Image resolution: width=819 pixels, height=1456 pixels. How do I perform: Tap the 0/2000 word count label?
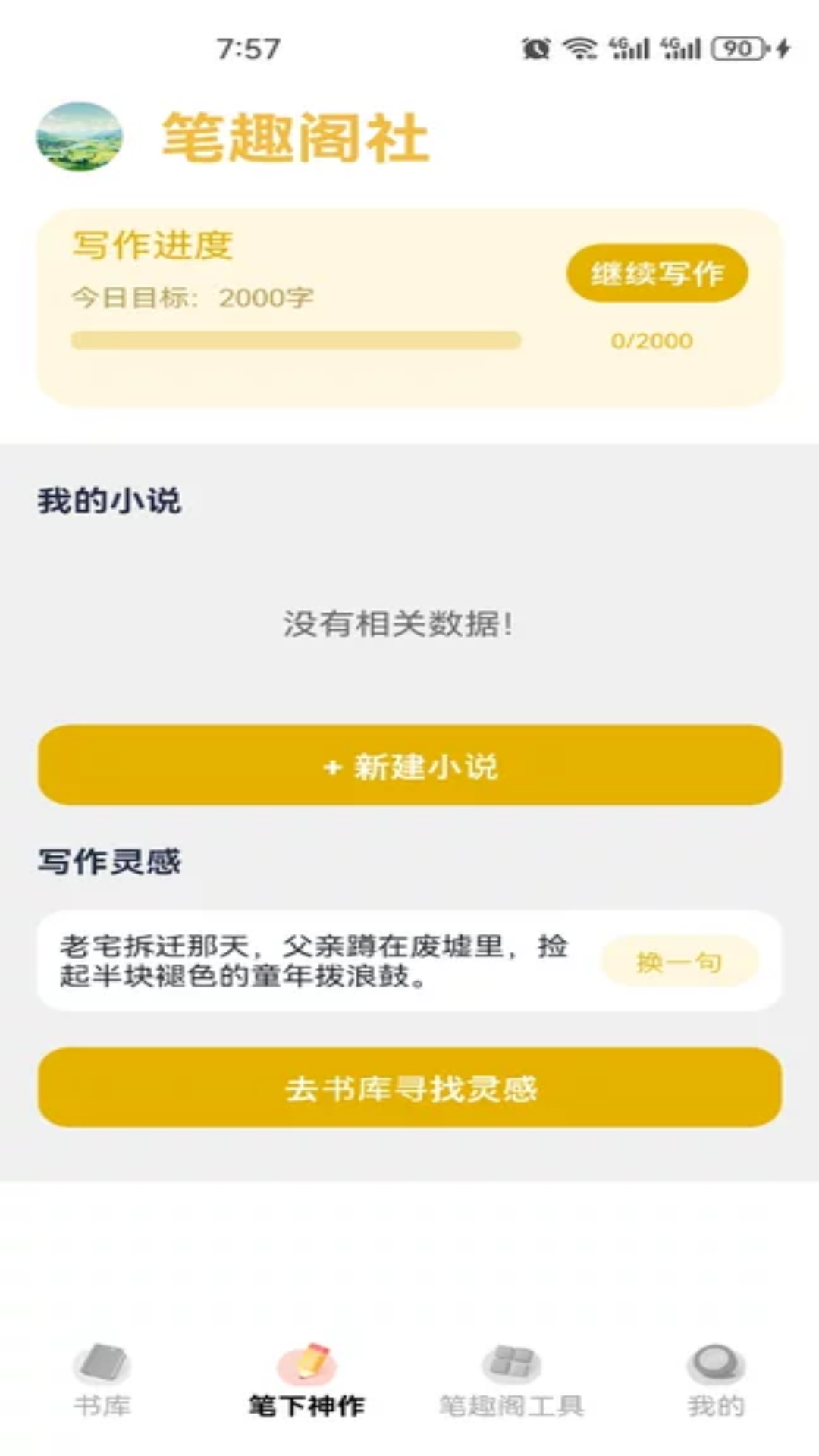(651, 340)
